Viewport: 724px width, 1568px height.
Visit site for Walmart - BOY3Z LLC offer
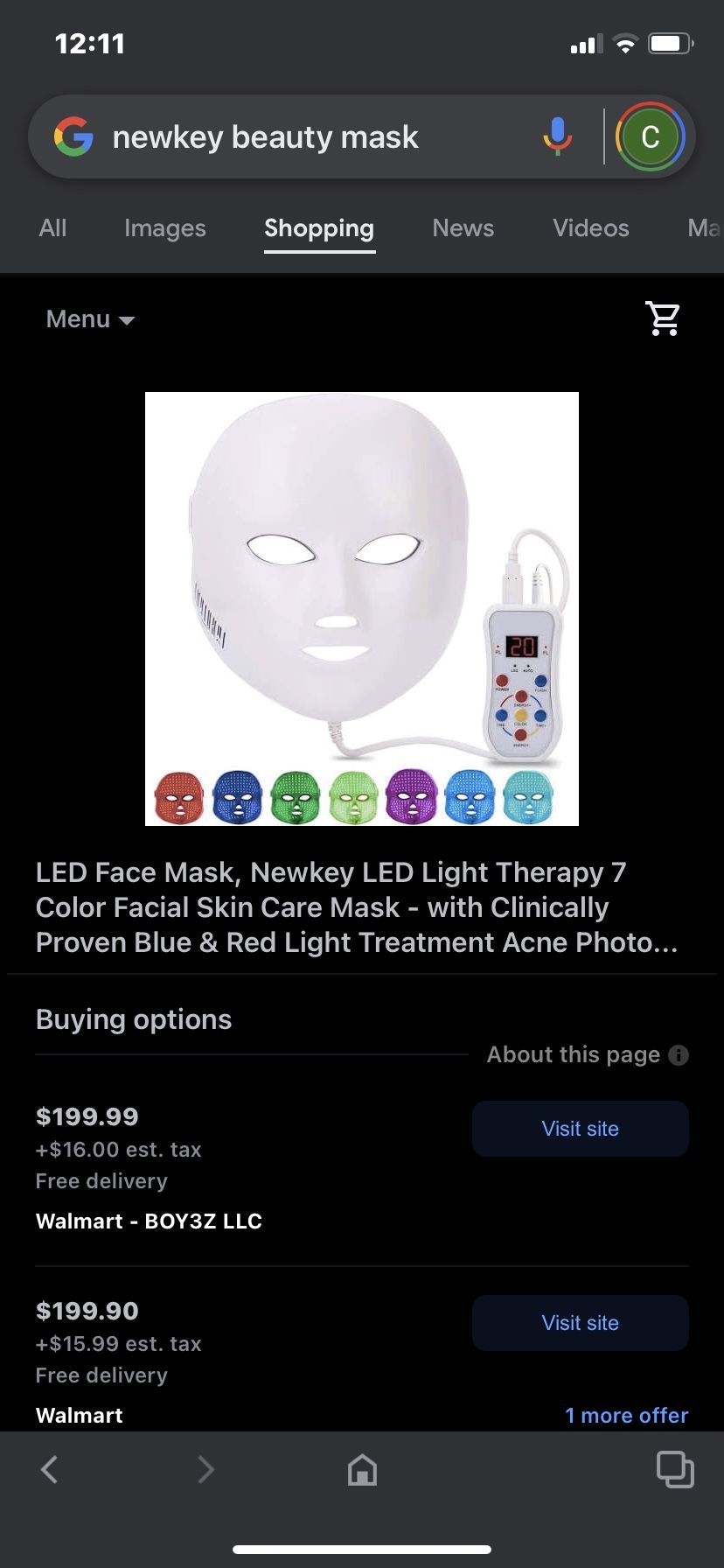pos(581,1129)
